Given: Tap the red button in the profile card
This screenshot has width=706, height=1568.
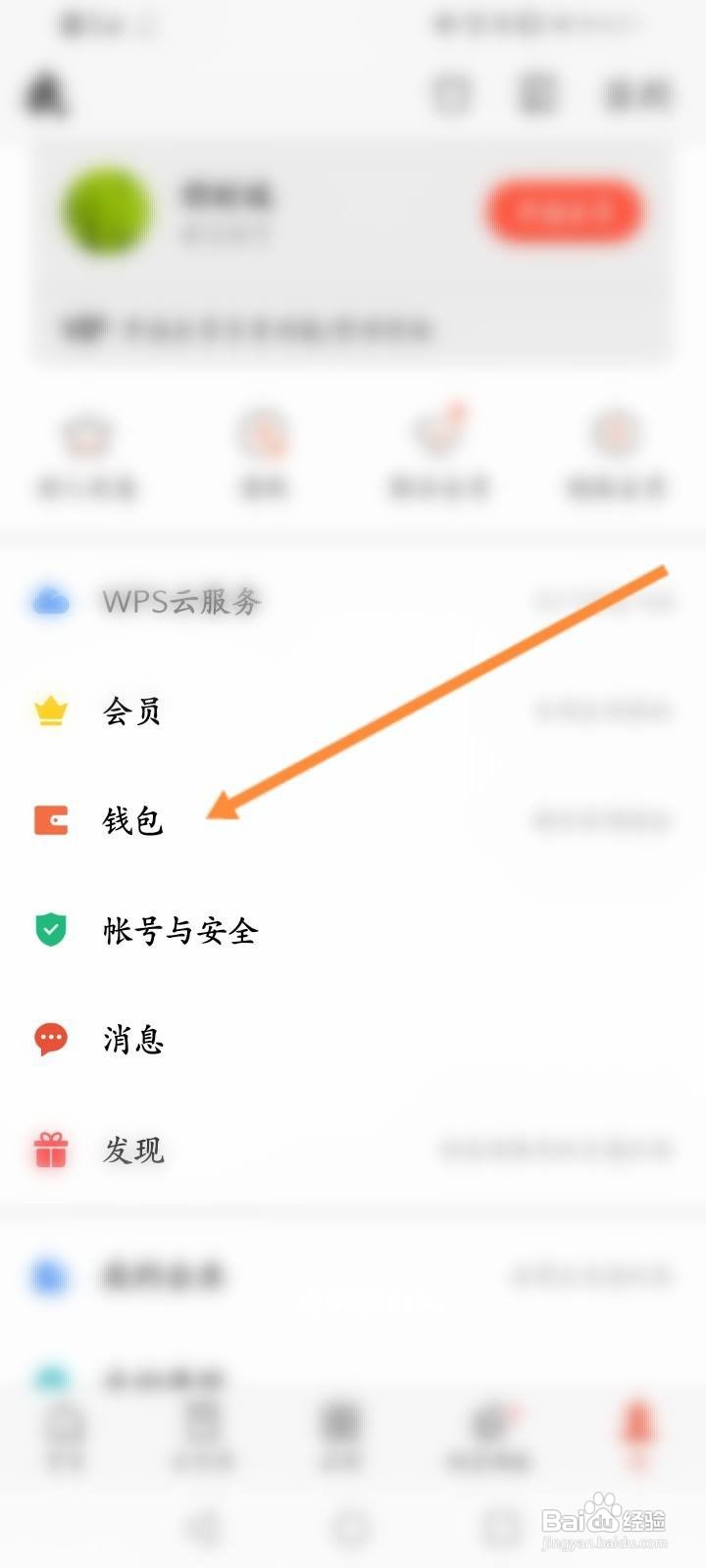Looking at the screenshot, I should pos(564,209).
